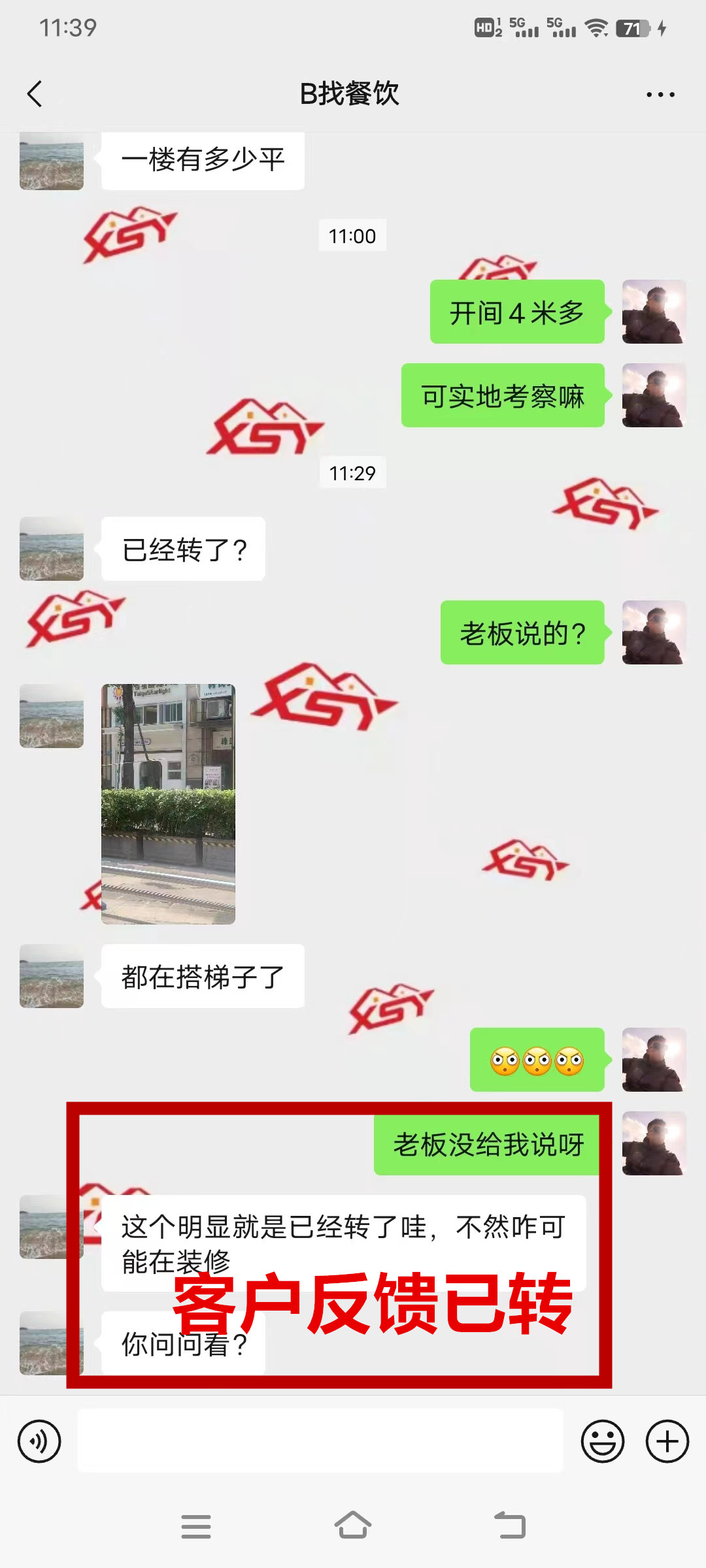Open recent apps from navigation bar
This screenshot has height=1568, width=706.
pos(196,1526)
